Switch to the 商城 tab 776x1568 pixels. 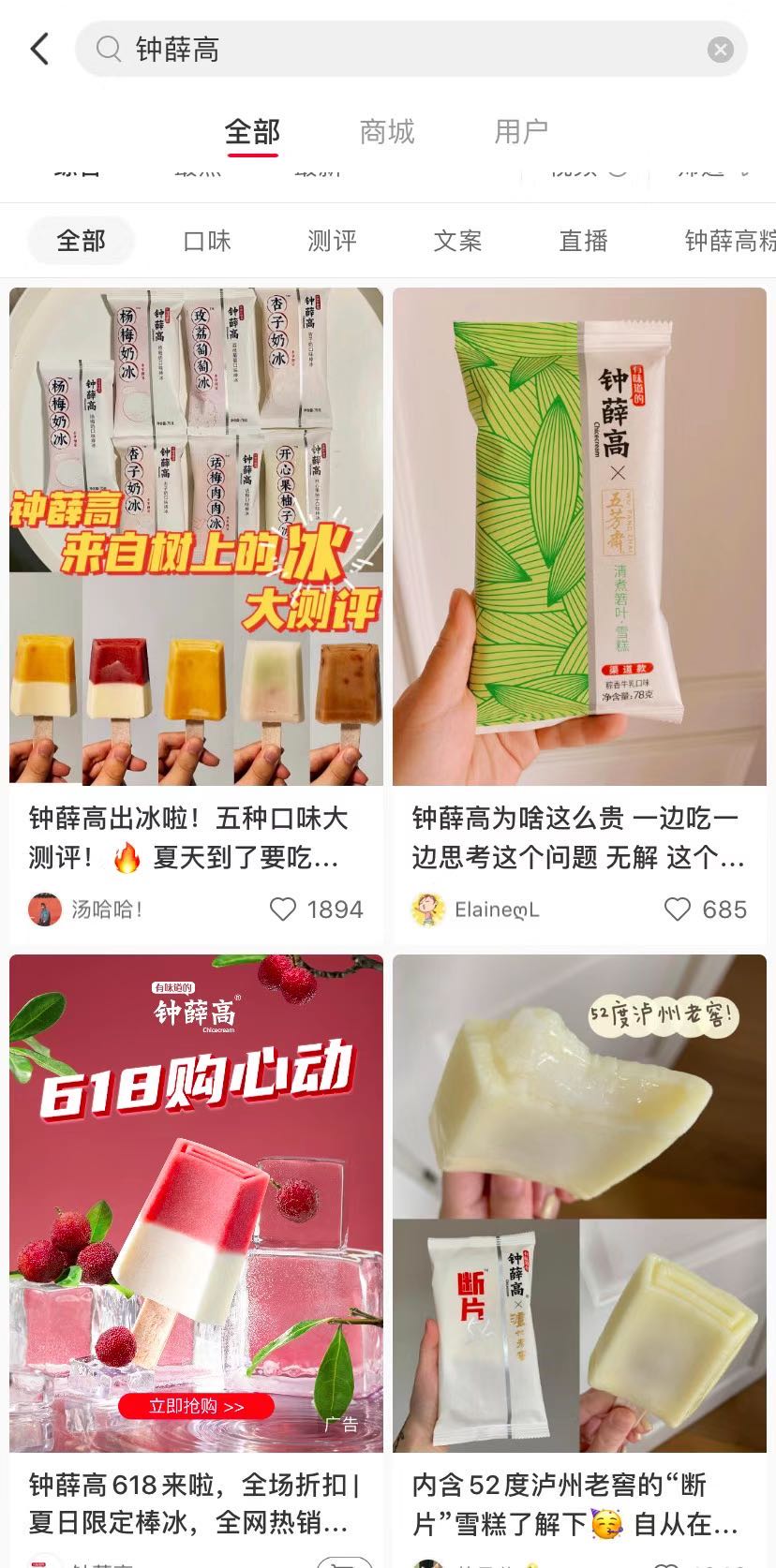point(386,132)
